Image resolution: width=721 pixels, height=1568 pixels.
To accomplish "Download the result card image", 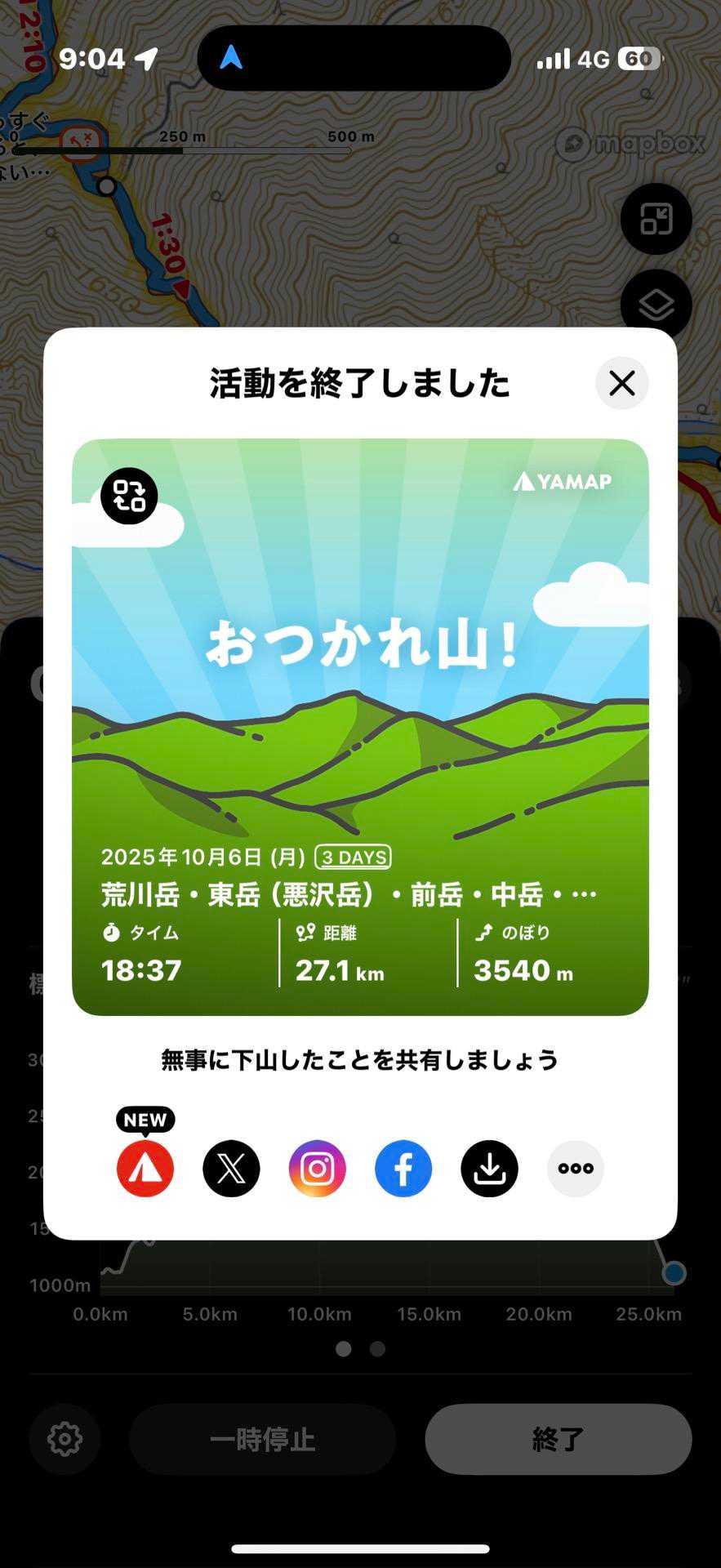I will click(489, 1169).
